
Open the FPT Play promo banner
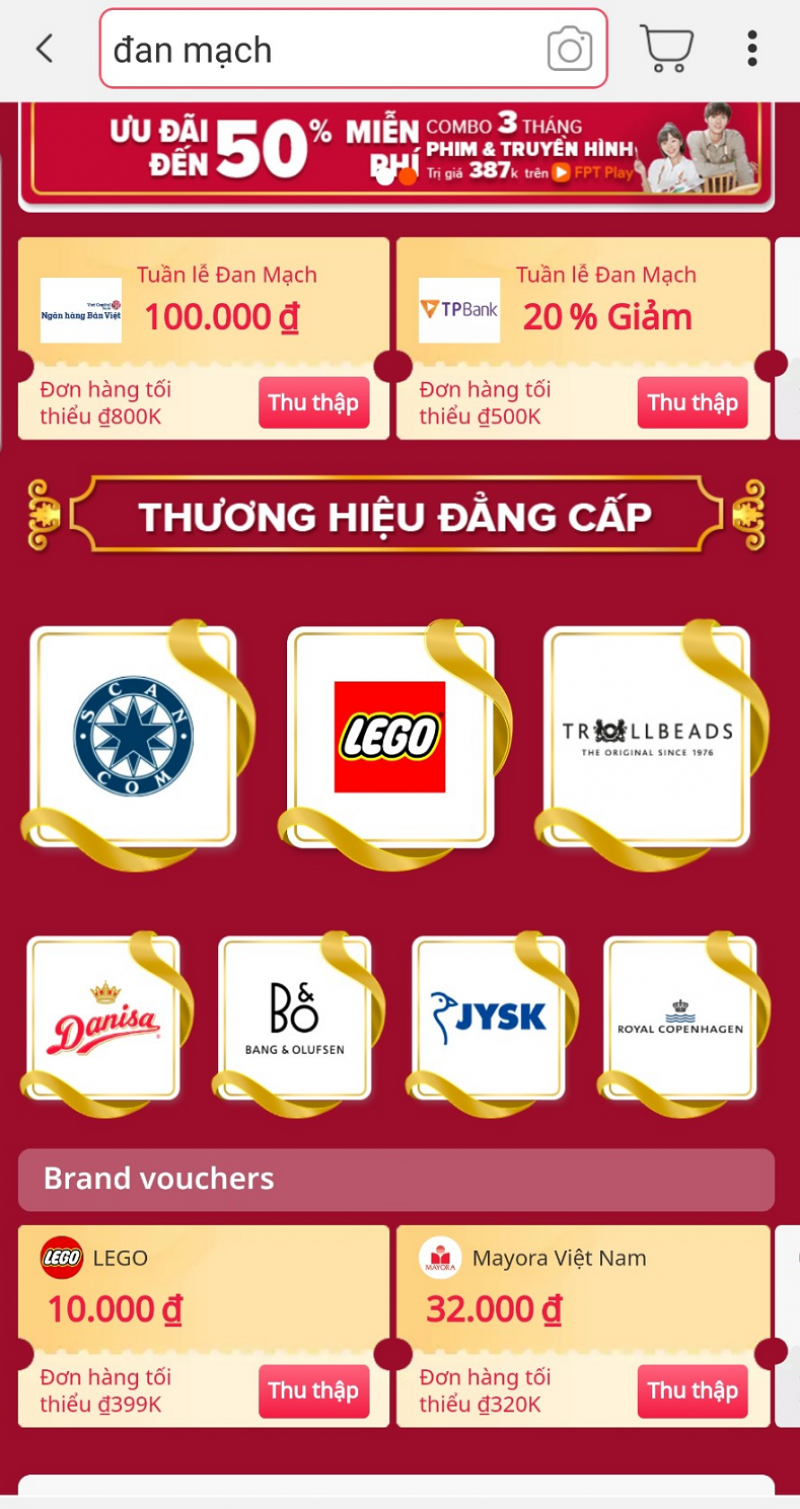397,151
